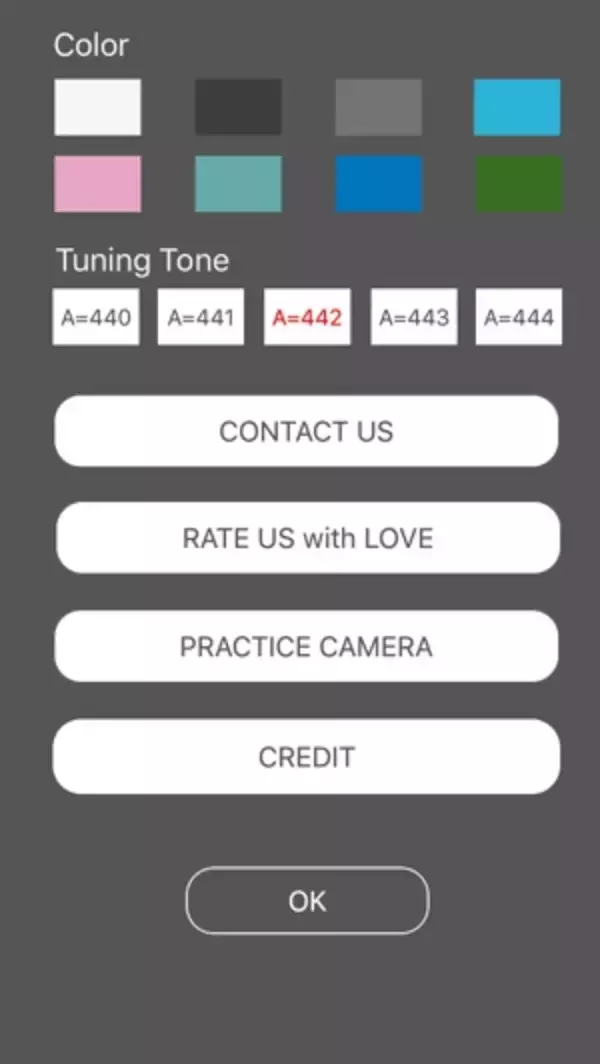The height and width of the screenshot is (1064, 600).
Task: Tap the selected A=442 tuning tone
Action: pos(307,317)
